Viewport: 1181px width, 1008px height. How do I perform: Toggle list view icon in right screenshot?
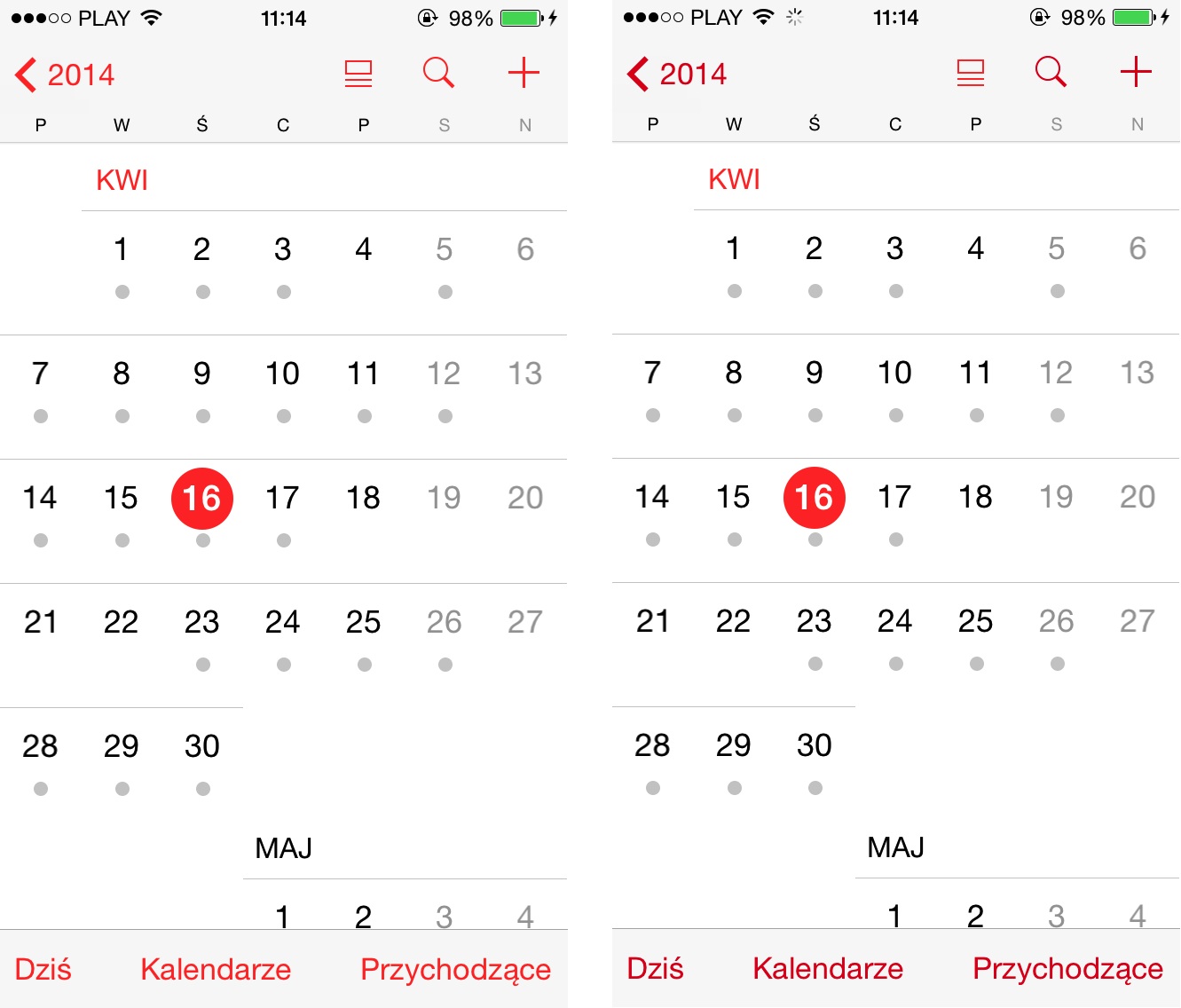[971, 73]
